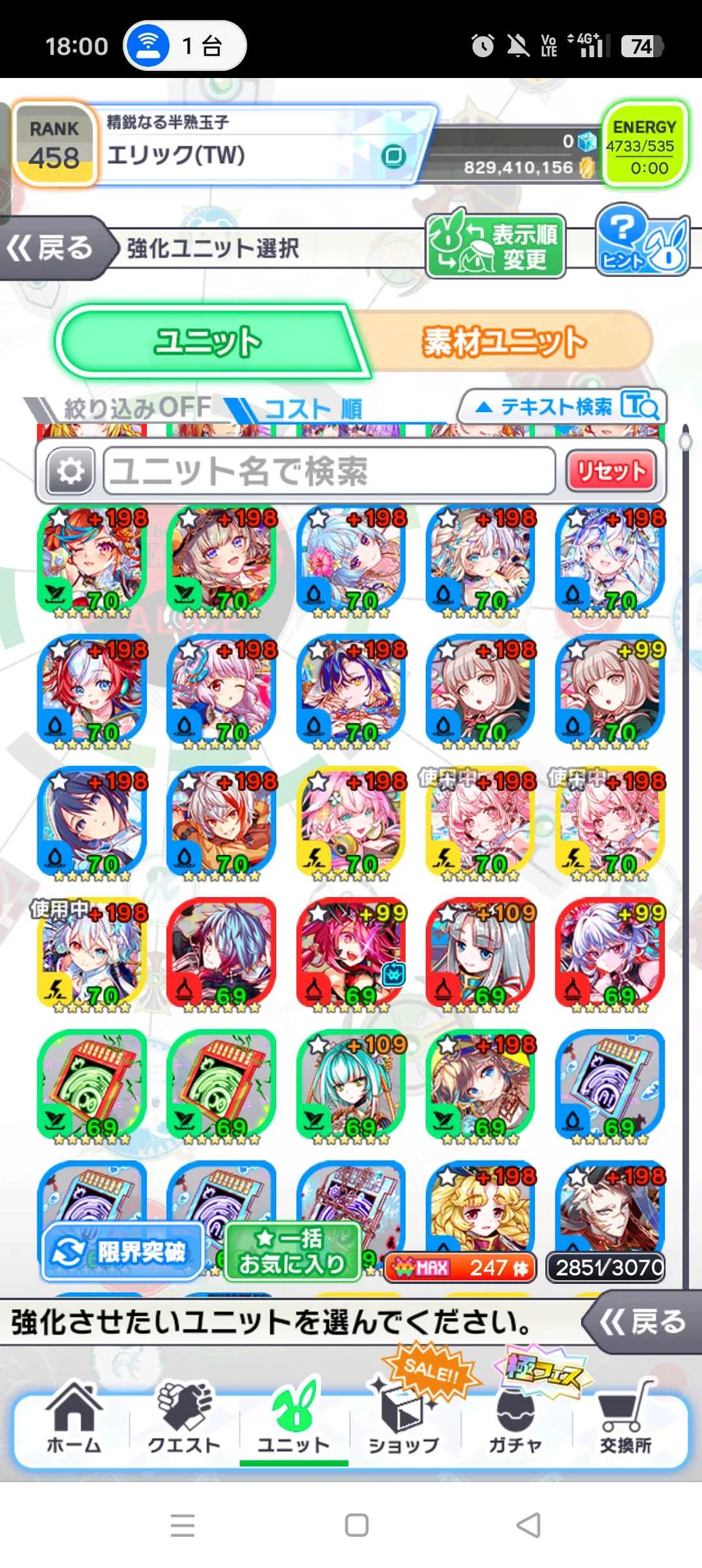Tap the 戻る back button at top

point(51,248)
